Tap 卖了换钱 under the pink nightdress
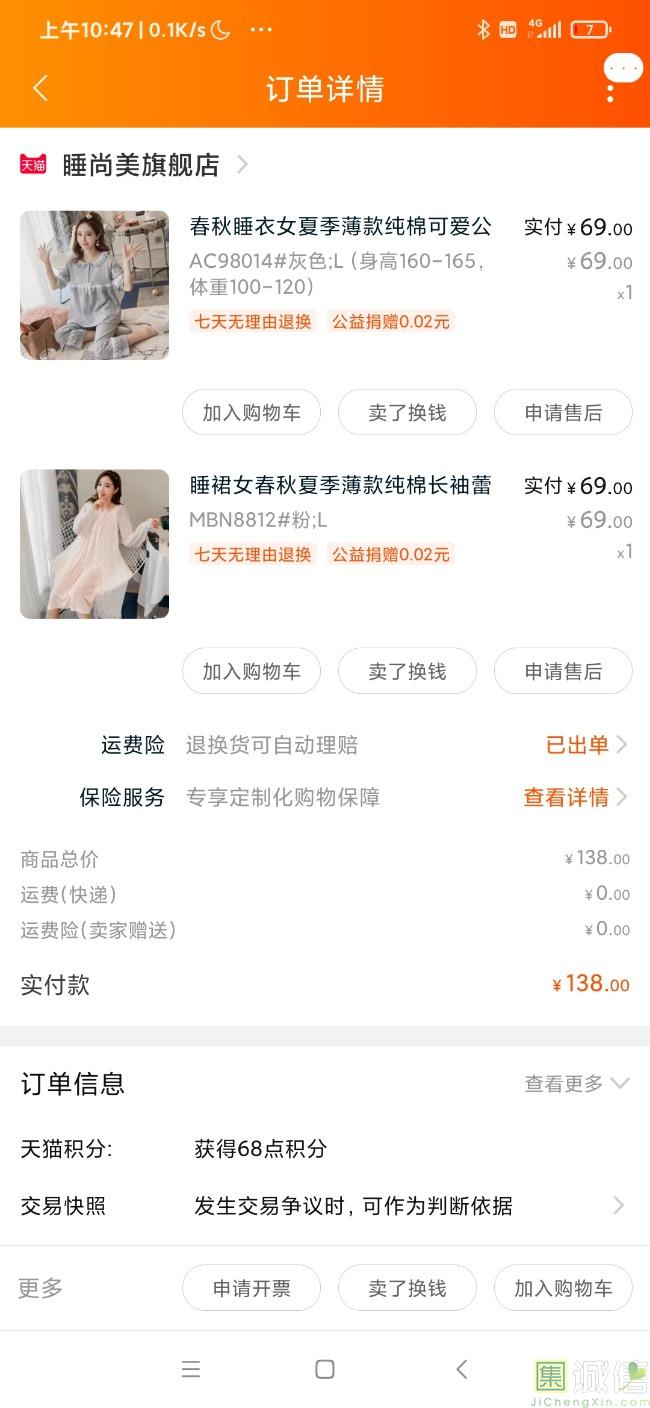The height and width of the screenshot is (1408, 650). click(x=407, y=671)
